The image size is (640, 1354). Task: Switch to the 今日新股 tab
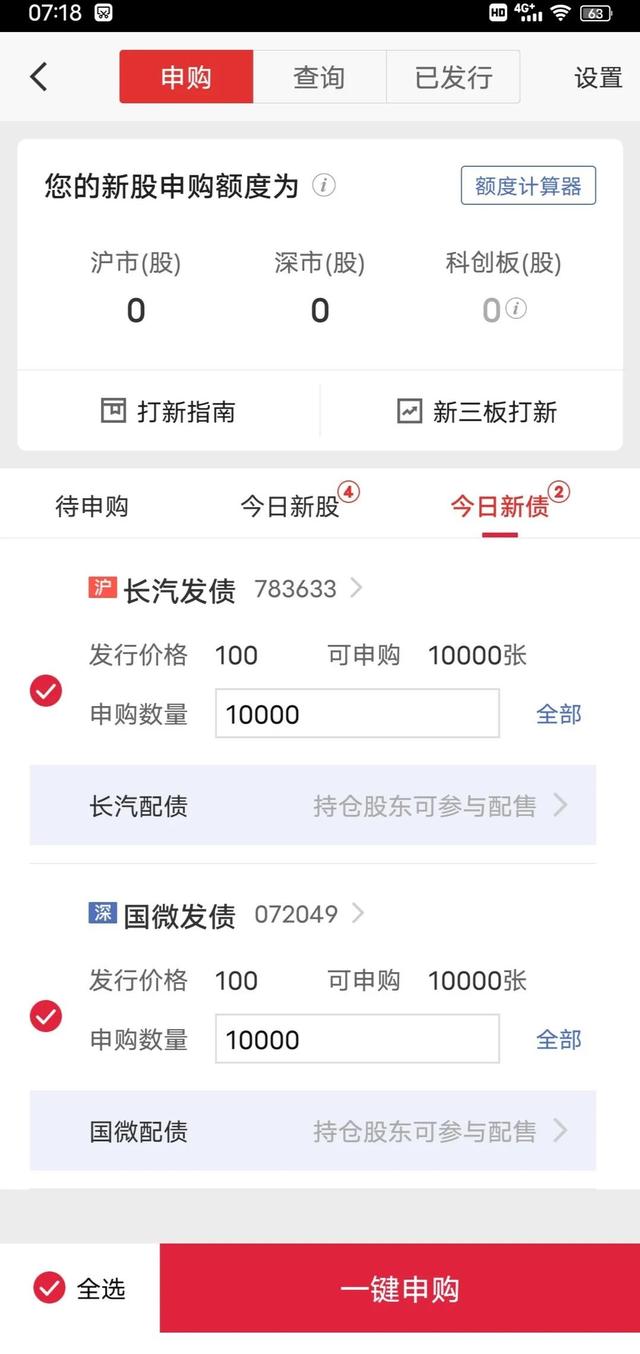click(x=291, y=506)
